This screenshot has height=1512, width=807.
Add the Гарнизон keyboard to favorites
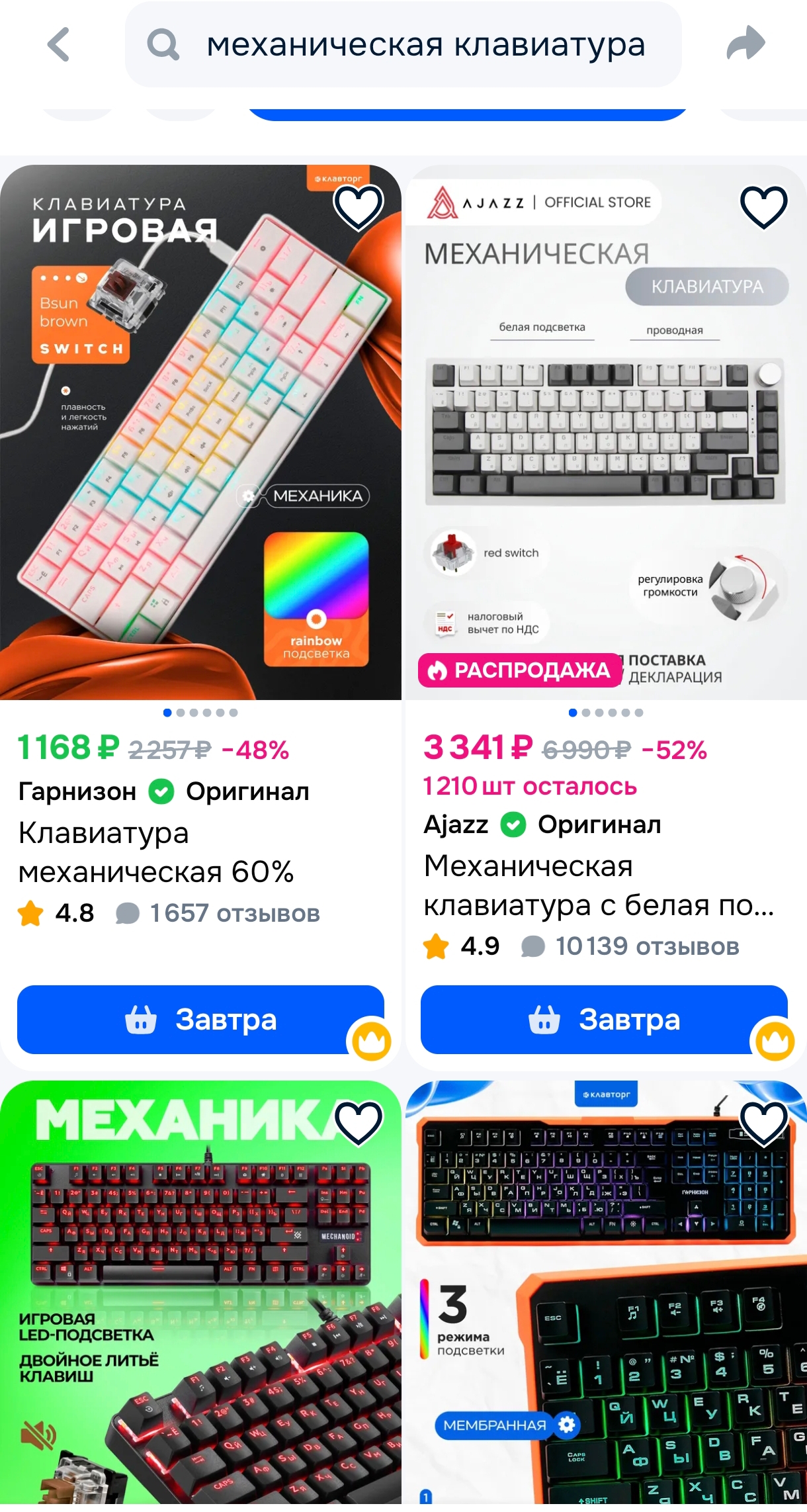[x=359, y=206]
